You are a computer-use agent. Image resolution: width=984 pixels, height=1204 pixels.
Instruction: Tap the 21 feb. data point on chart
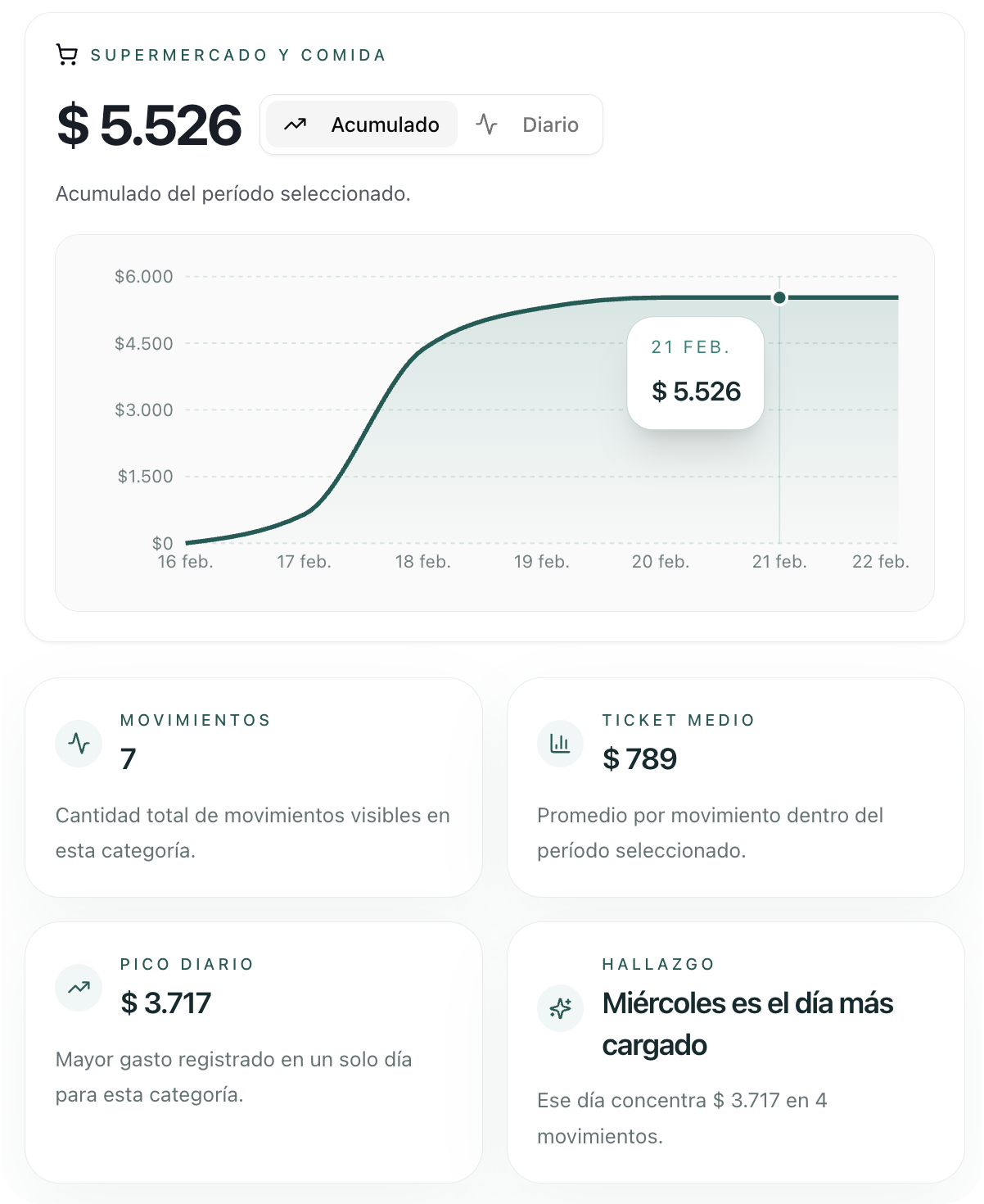pos(779,297)
